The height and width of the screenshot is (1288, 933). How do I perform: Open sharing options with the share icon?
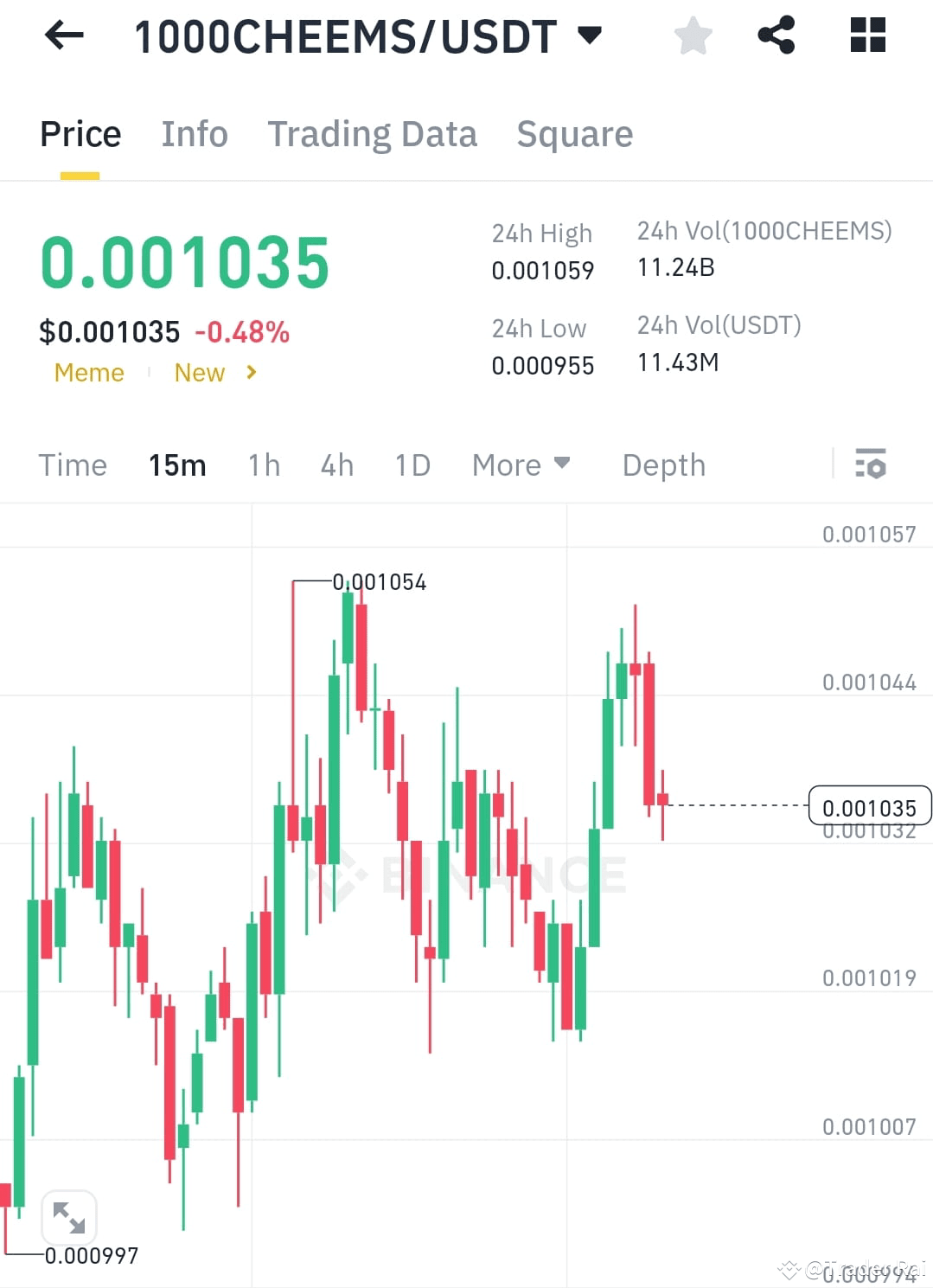(776, 35)
